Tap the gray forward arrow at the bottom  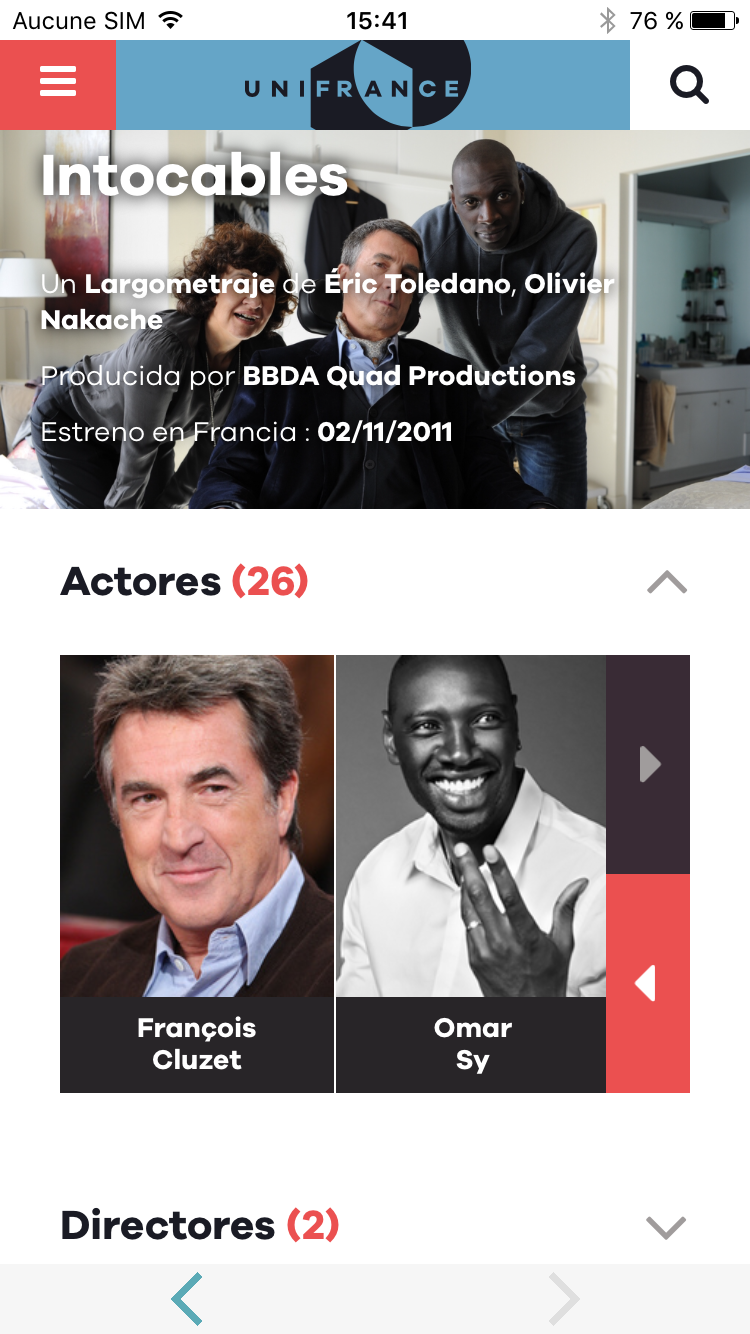pos(562,1299)
